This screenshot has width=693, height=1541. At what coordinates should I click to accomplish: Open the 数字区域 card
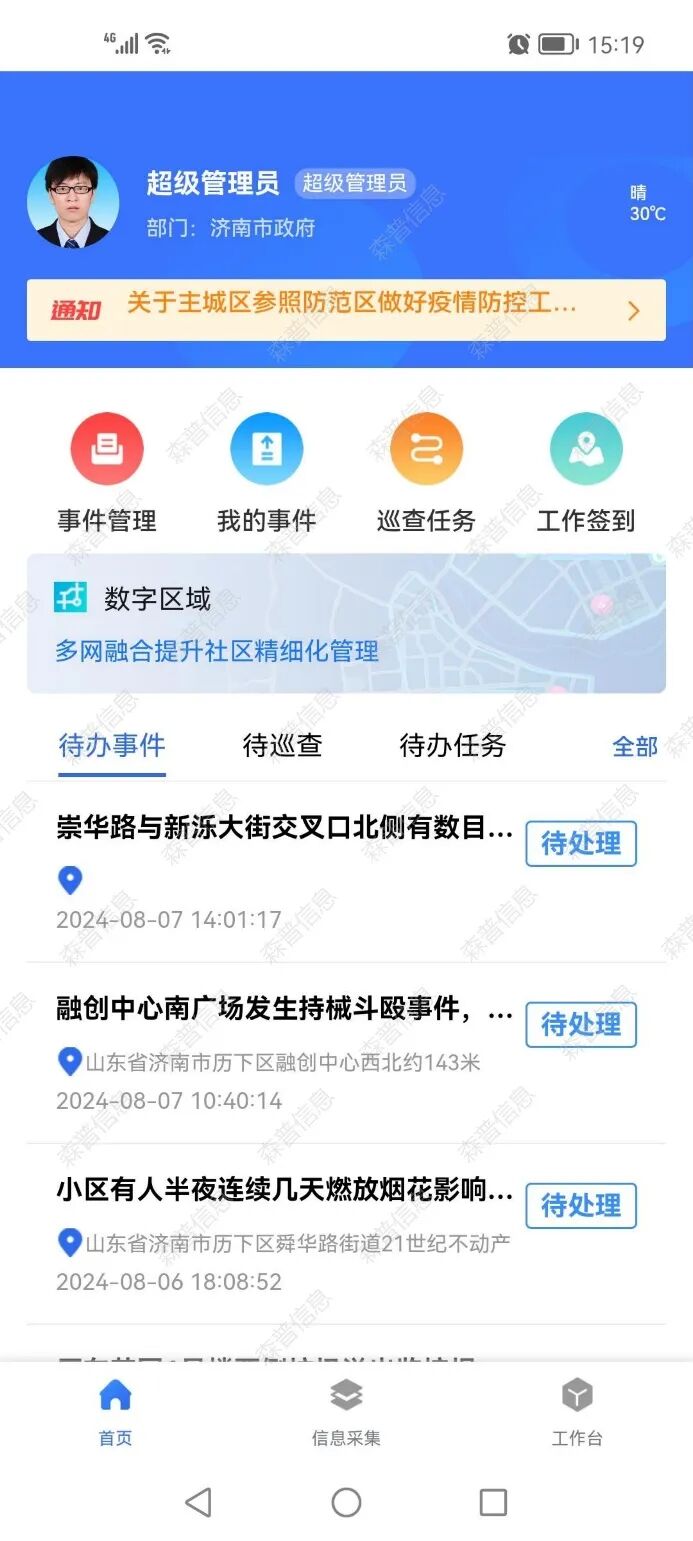[x=346, y=623]
